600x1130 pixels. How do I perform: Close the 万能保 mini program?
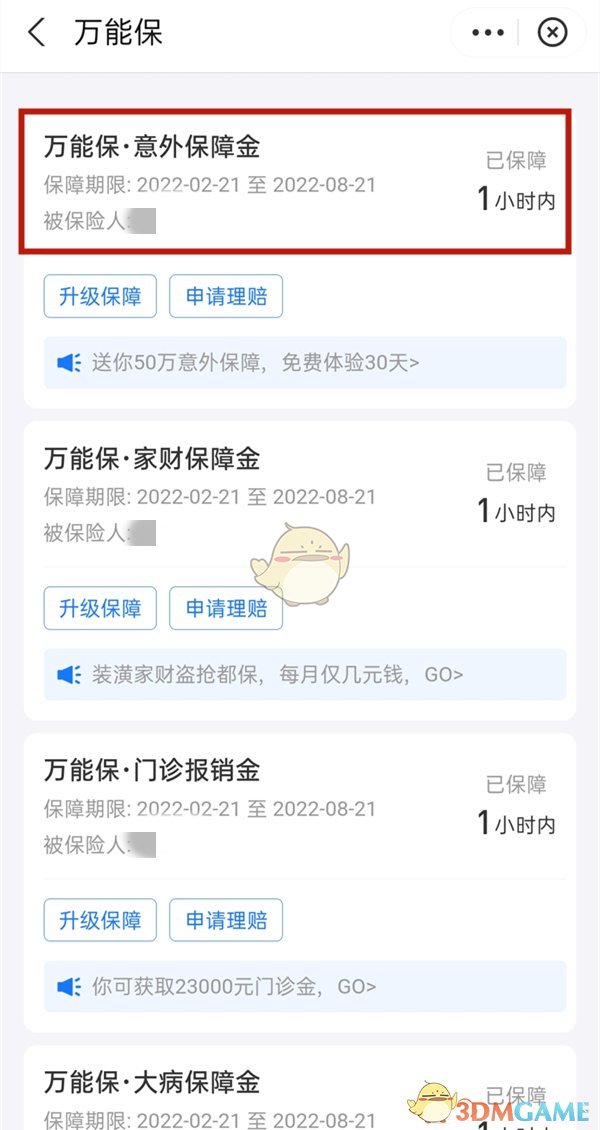coord(552,33)
